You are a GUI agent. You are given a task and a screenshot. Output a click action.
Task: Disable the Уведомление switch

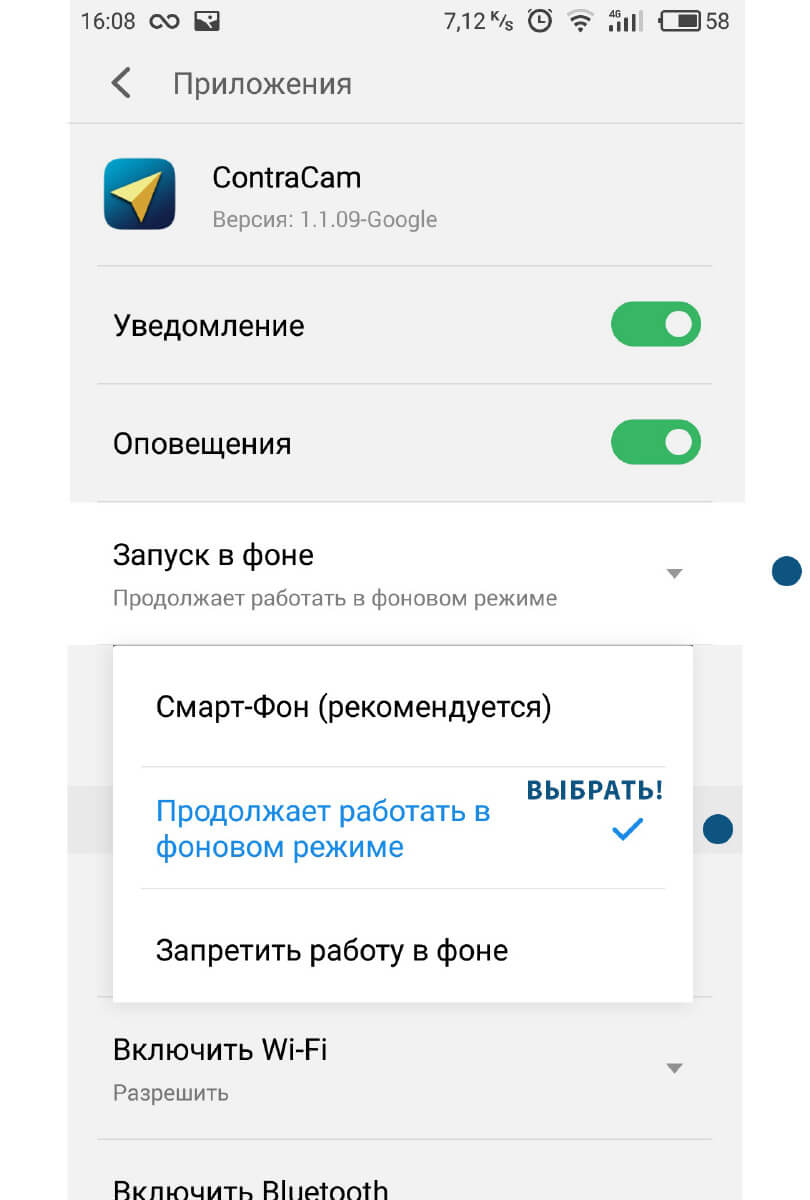point(655,326)
